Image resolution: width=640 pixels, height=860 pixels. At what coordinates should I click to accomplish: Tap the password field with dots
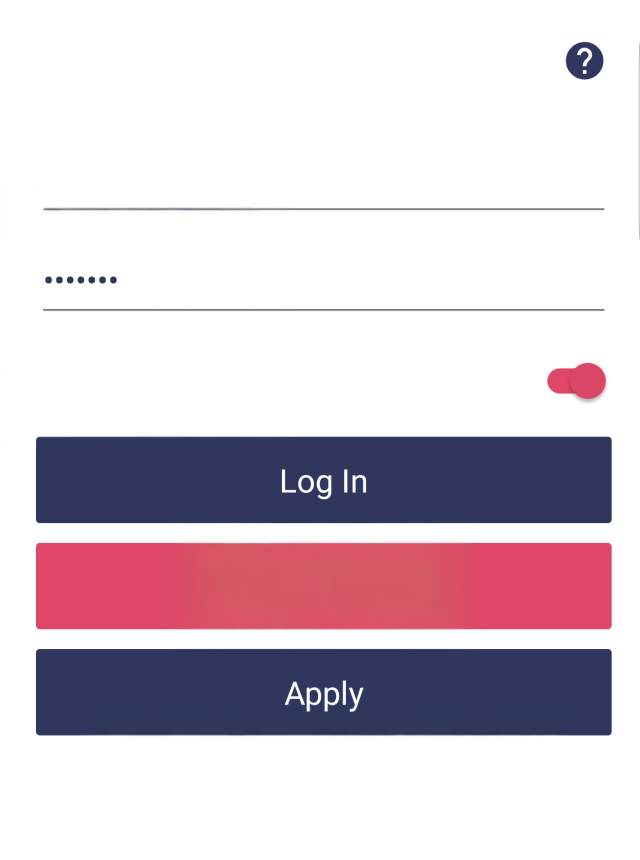[323, 281]
